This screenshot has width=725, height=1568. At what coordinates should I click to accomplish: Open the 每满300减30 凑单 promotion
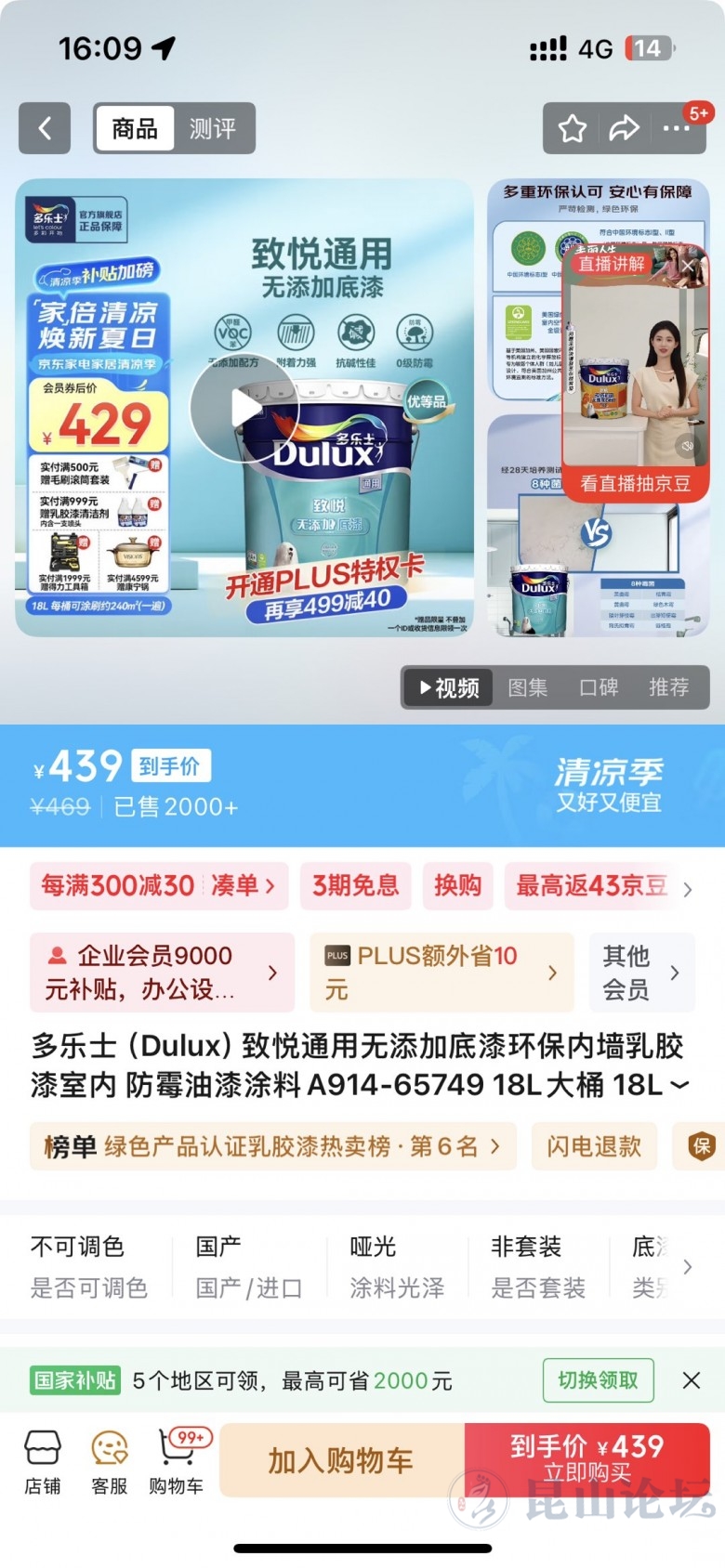pos(158,885)
